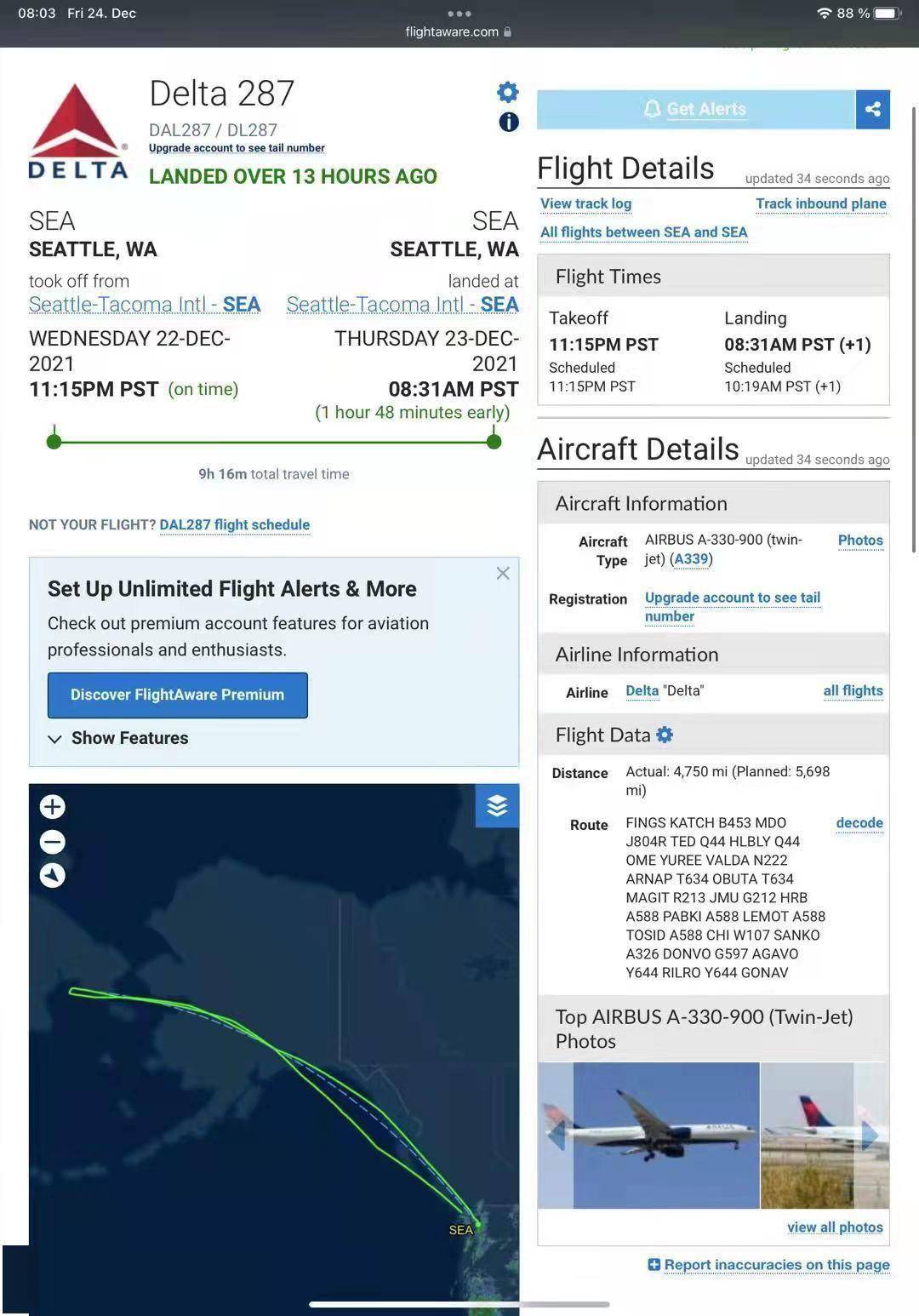This screenshot has width=919, height=1316.
Task: Open View track log link
Action: [x=585, y=203]
